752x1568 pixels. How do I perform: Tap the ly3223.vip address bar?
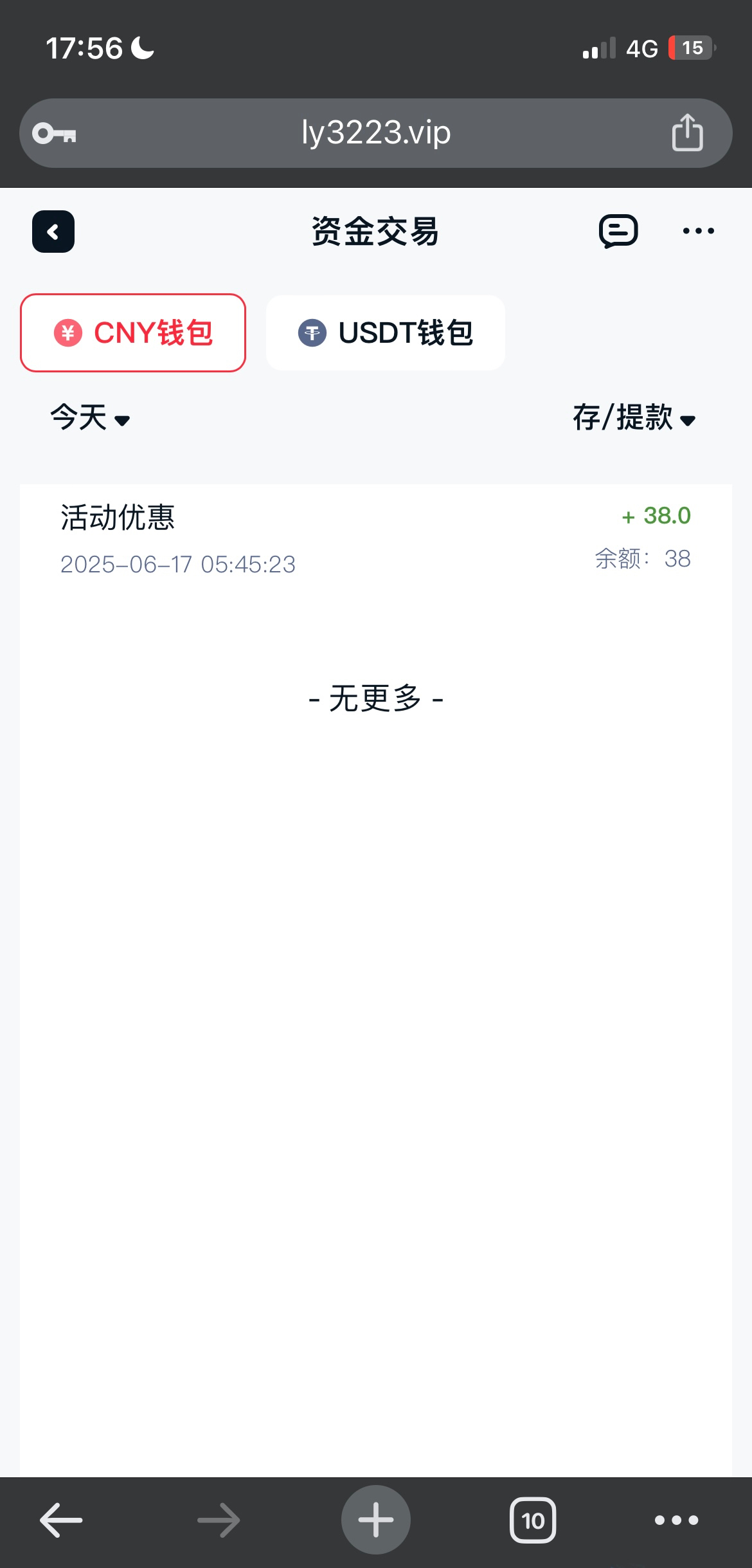tap(376, 133)
